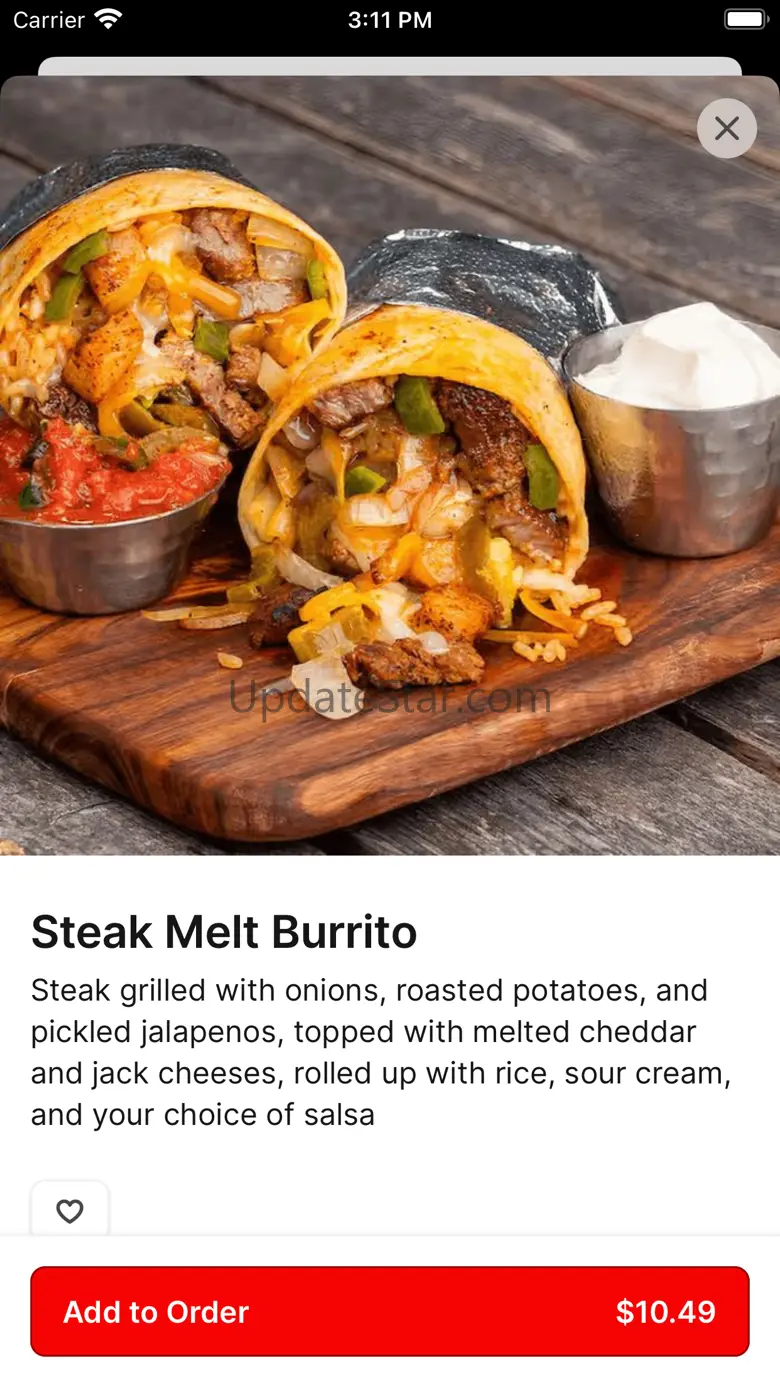Close the Steak Melt Burrito details
The width and height of the screenshot is (780, 1387).
point(727,128)
